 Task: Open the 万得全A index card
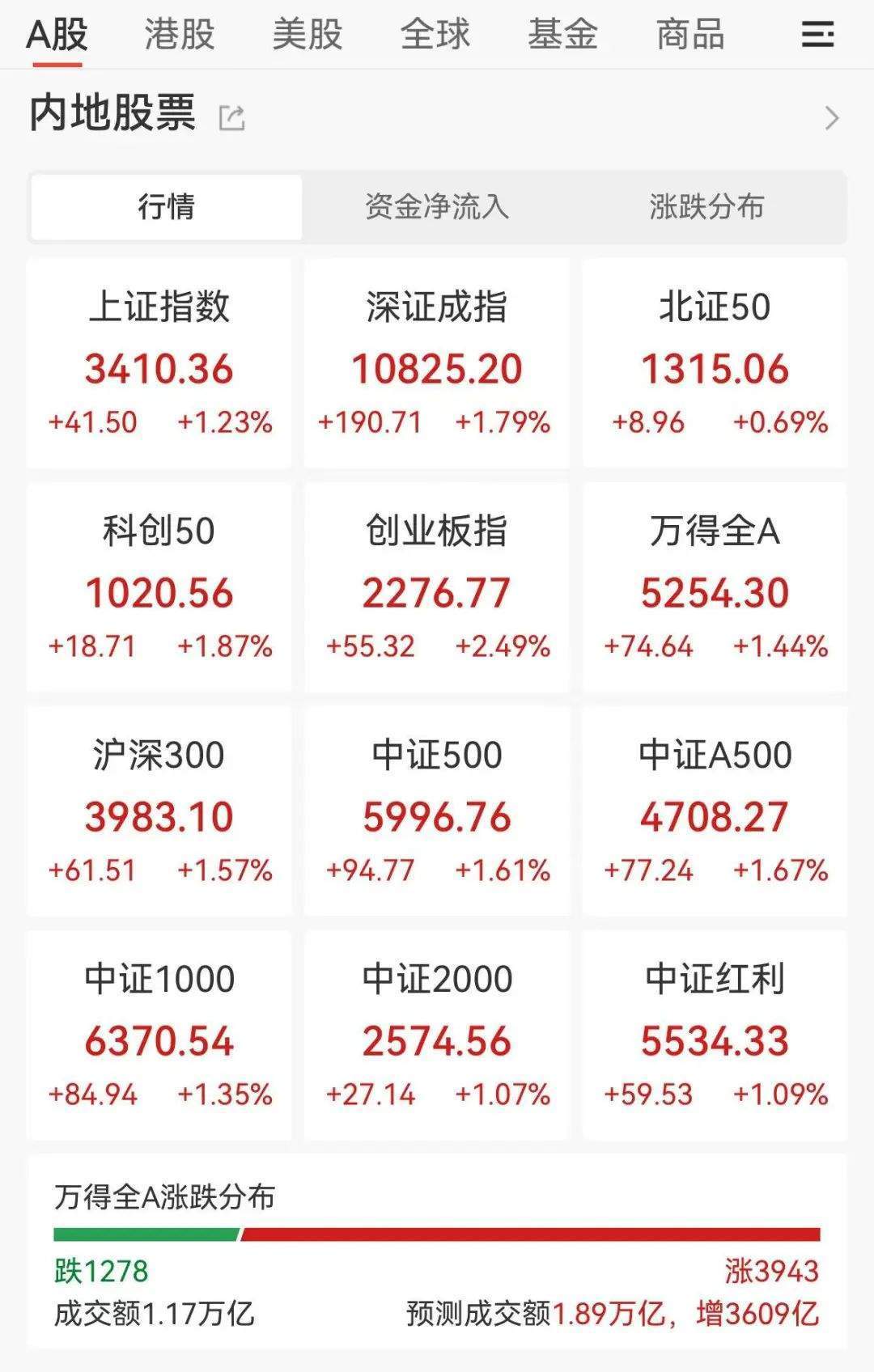[715, 588]
